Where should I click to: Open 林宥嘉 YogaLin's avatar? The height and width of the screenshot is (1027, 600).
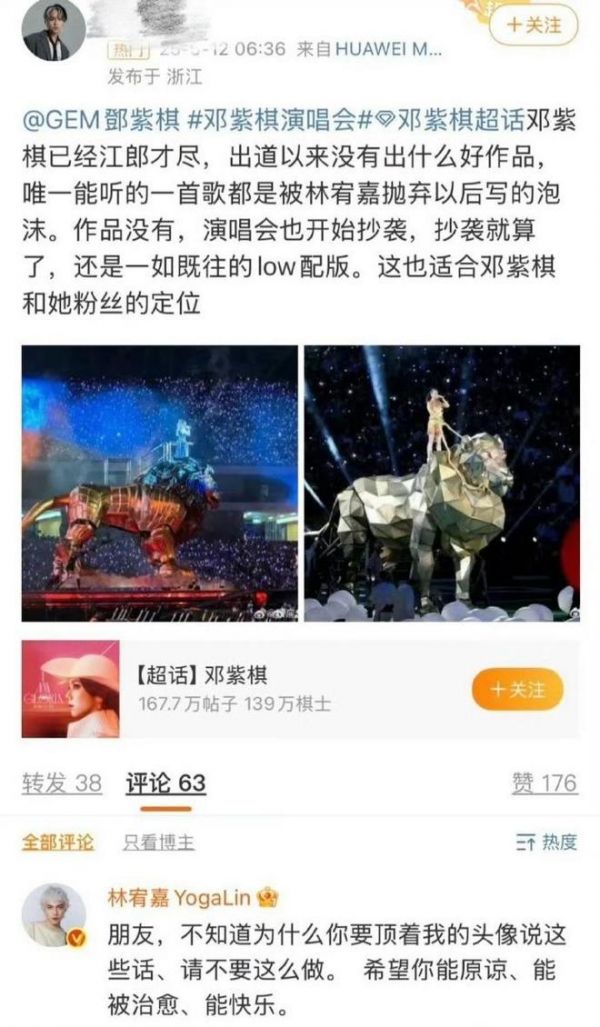coord(54,914)
